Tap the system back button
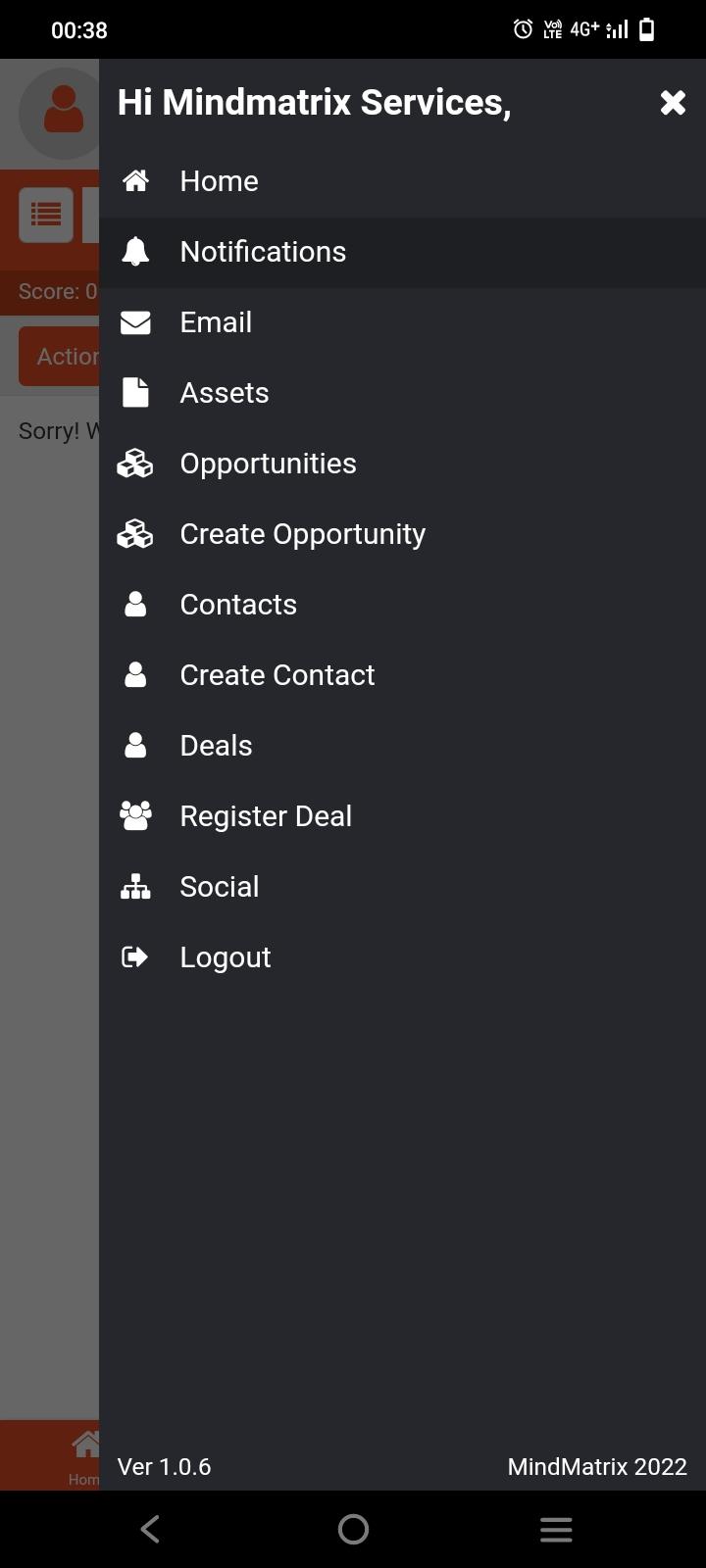 [x=150, y=1529]
